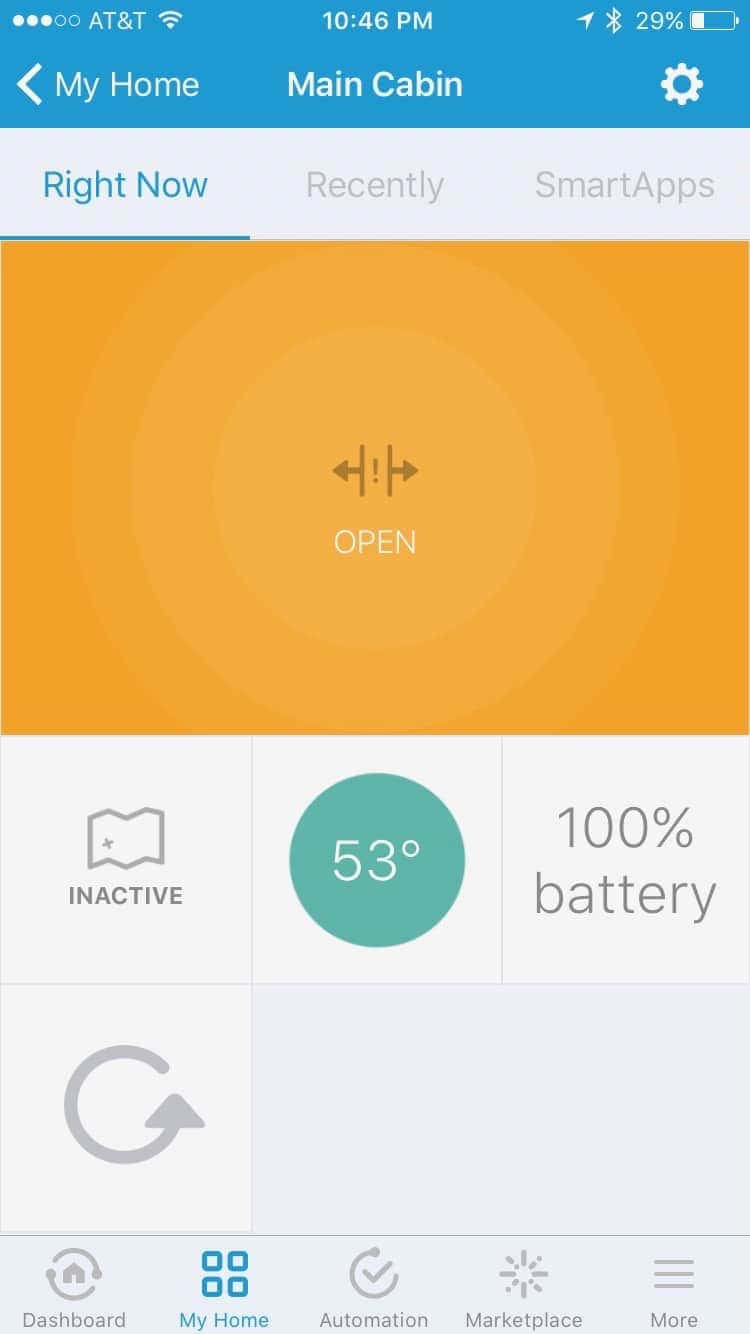Select the Right Now tab

(x=124, y=185)
